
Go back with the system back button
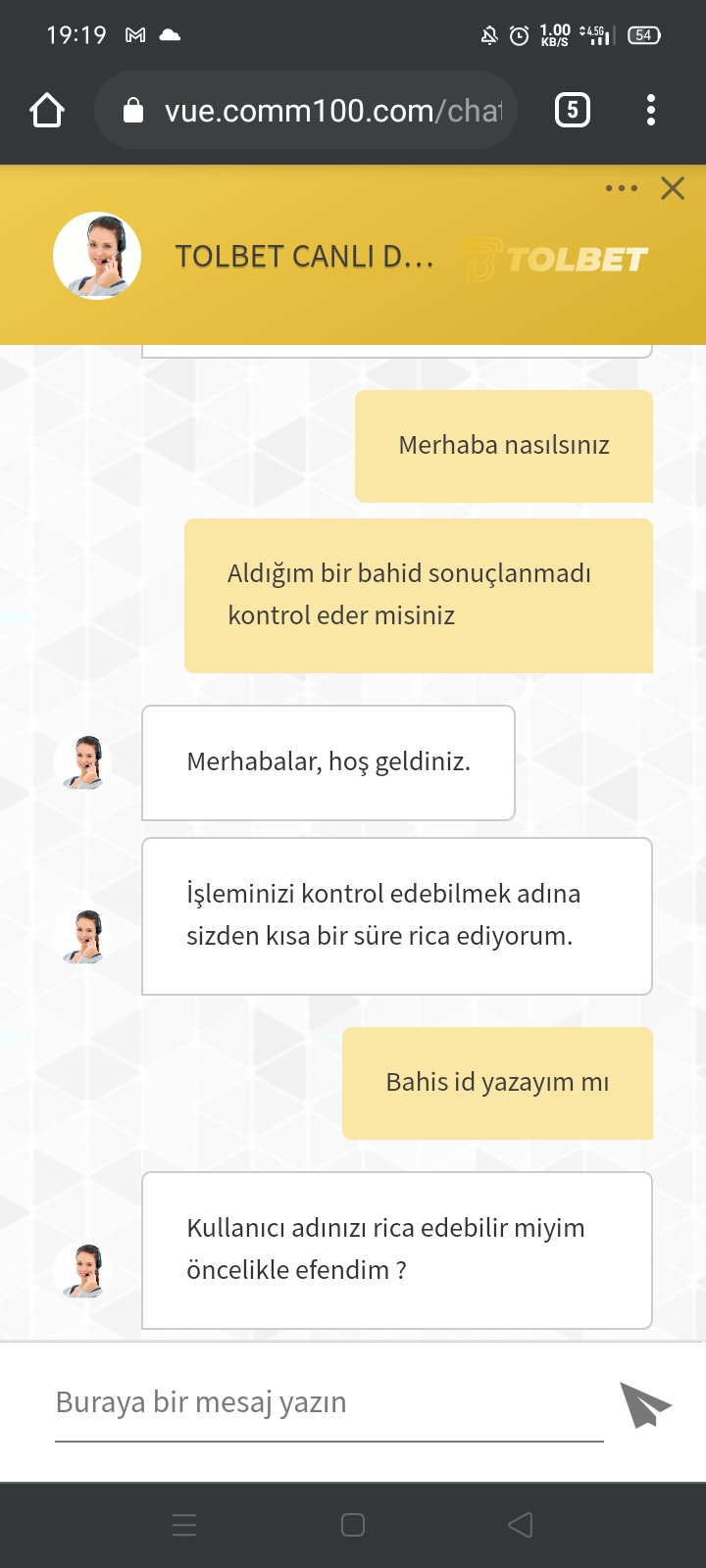521,1525
